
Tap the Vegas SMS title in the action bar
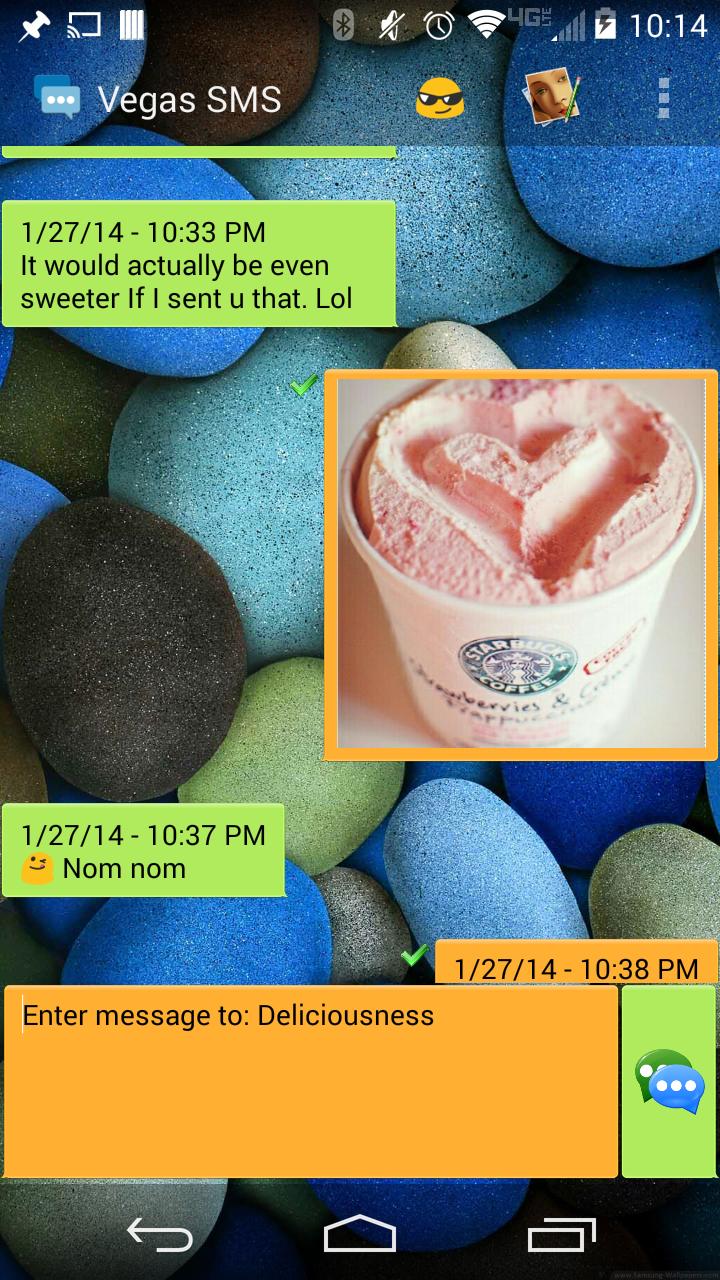pos(190,99)
